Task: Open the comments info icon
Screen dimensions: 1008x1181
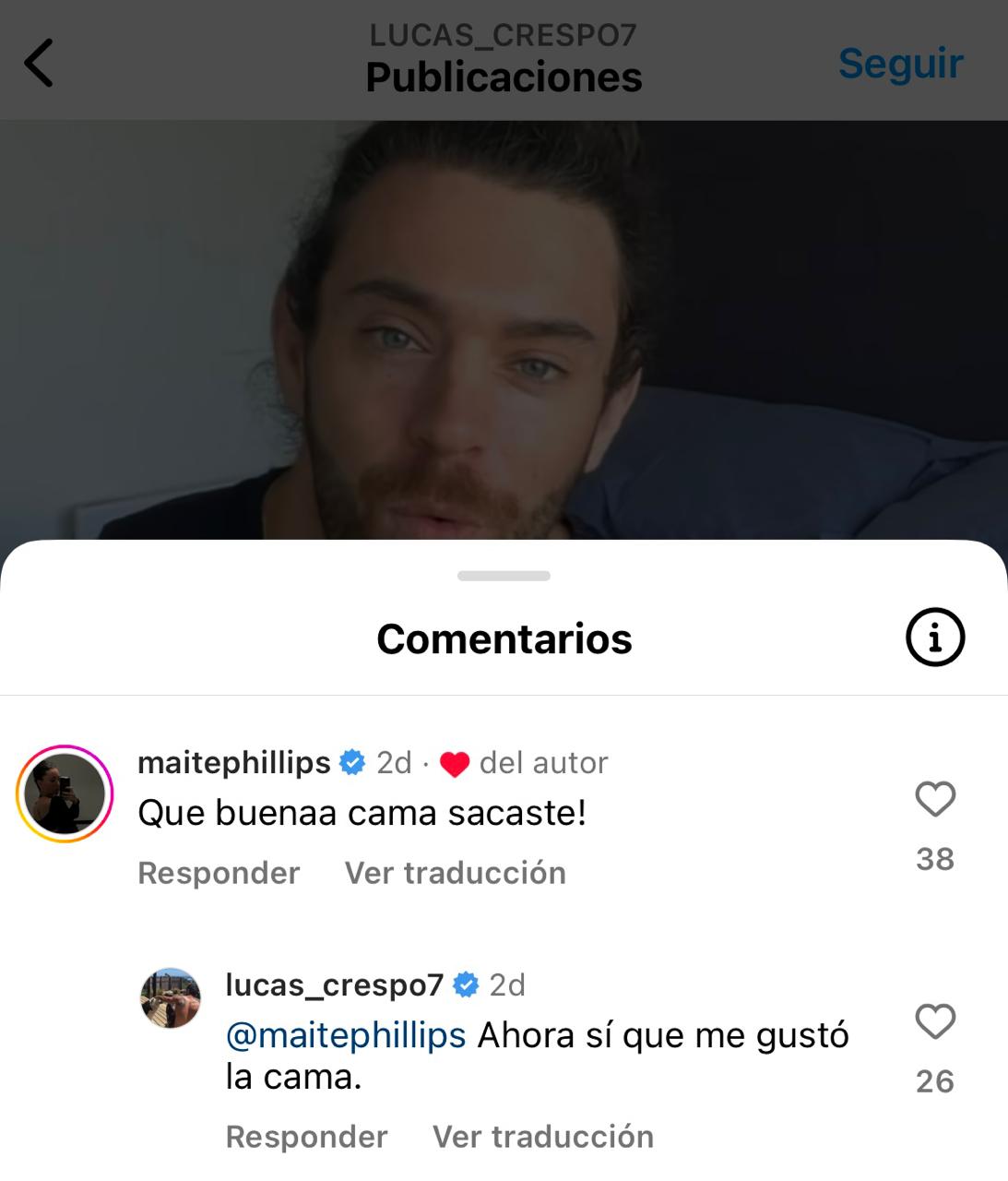Action: click(935, 638)
